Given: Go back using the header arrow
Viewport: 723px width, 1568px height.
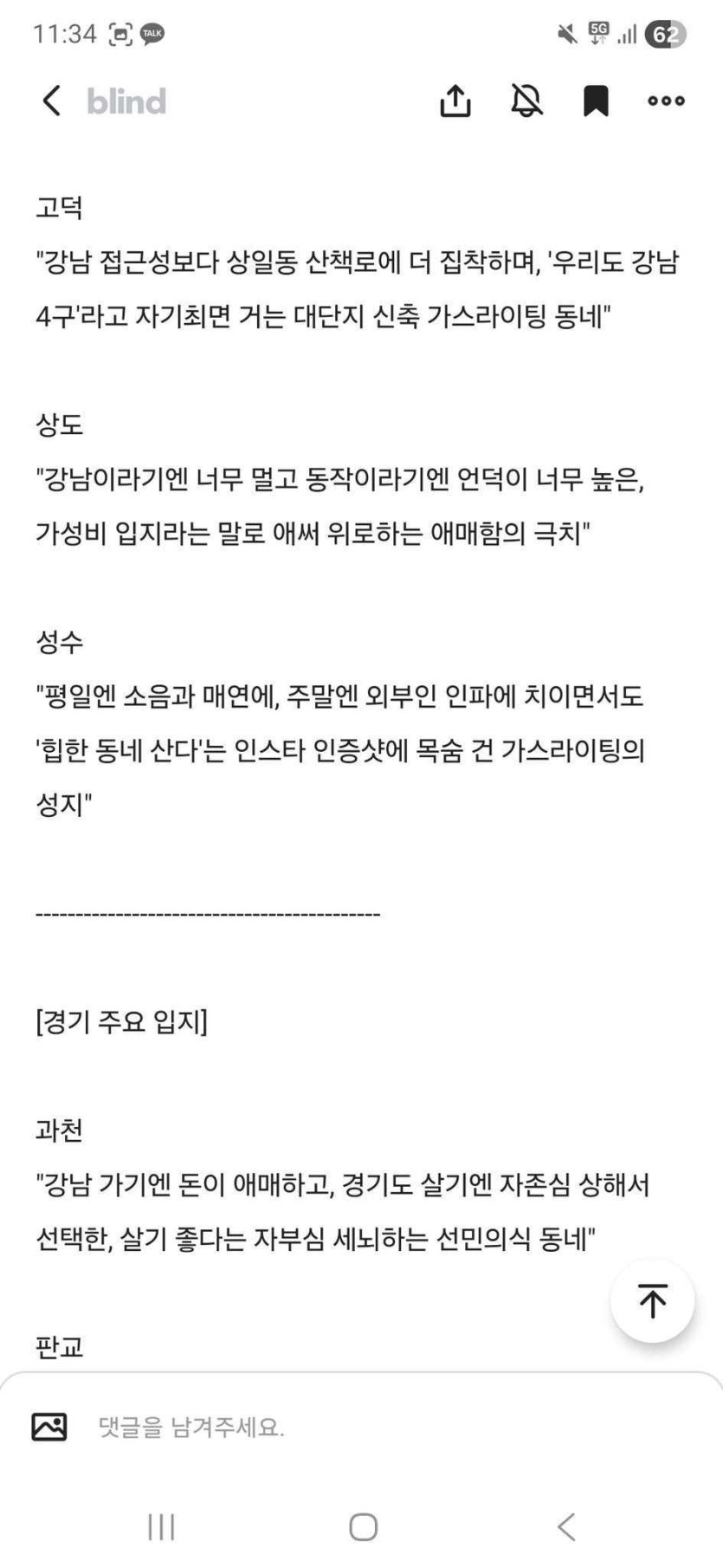Looking at the screenshot, I should coord(51,100).
